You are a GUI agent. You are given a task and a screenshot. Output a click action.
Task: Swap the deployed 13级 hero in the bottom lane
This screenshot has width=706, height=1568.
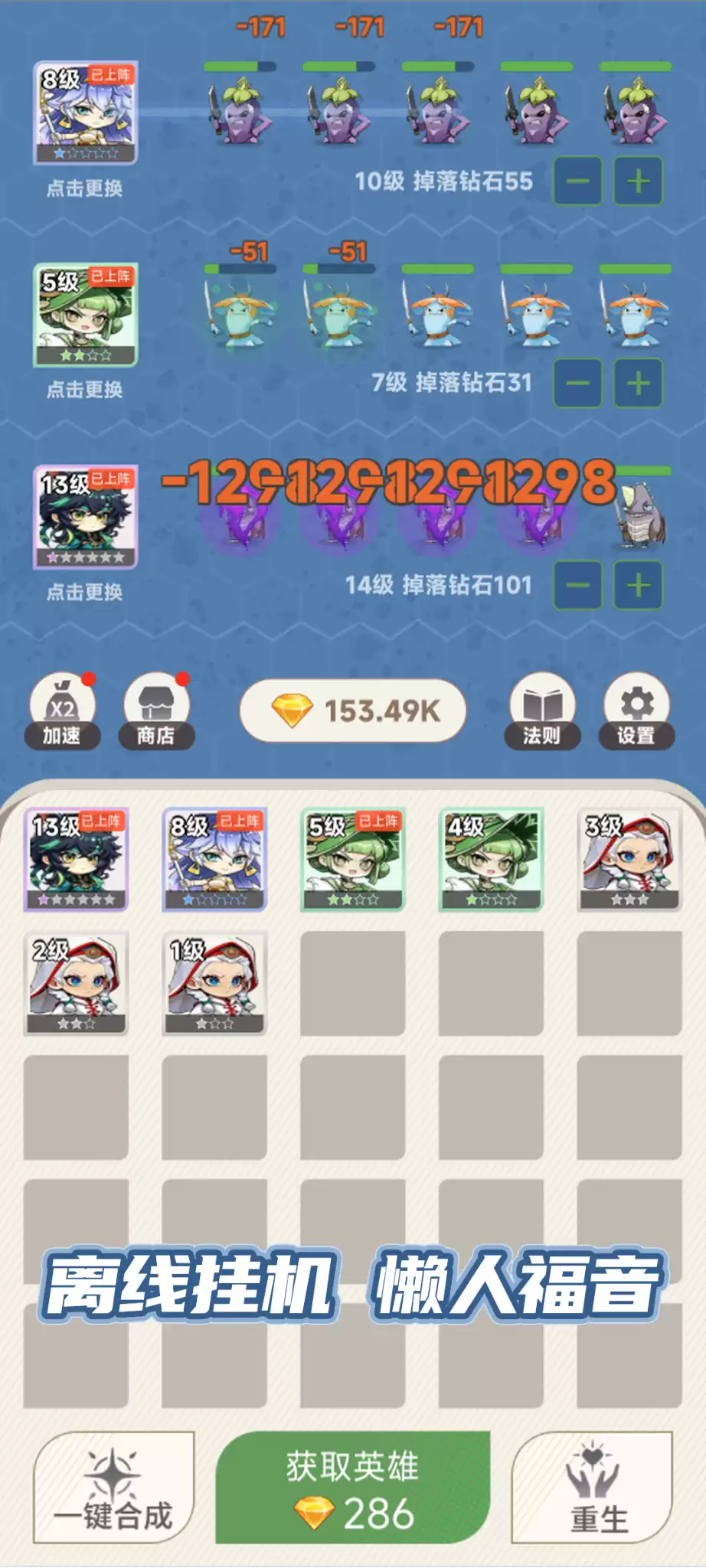[x=85, y=517]
